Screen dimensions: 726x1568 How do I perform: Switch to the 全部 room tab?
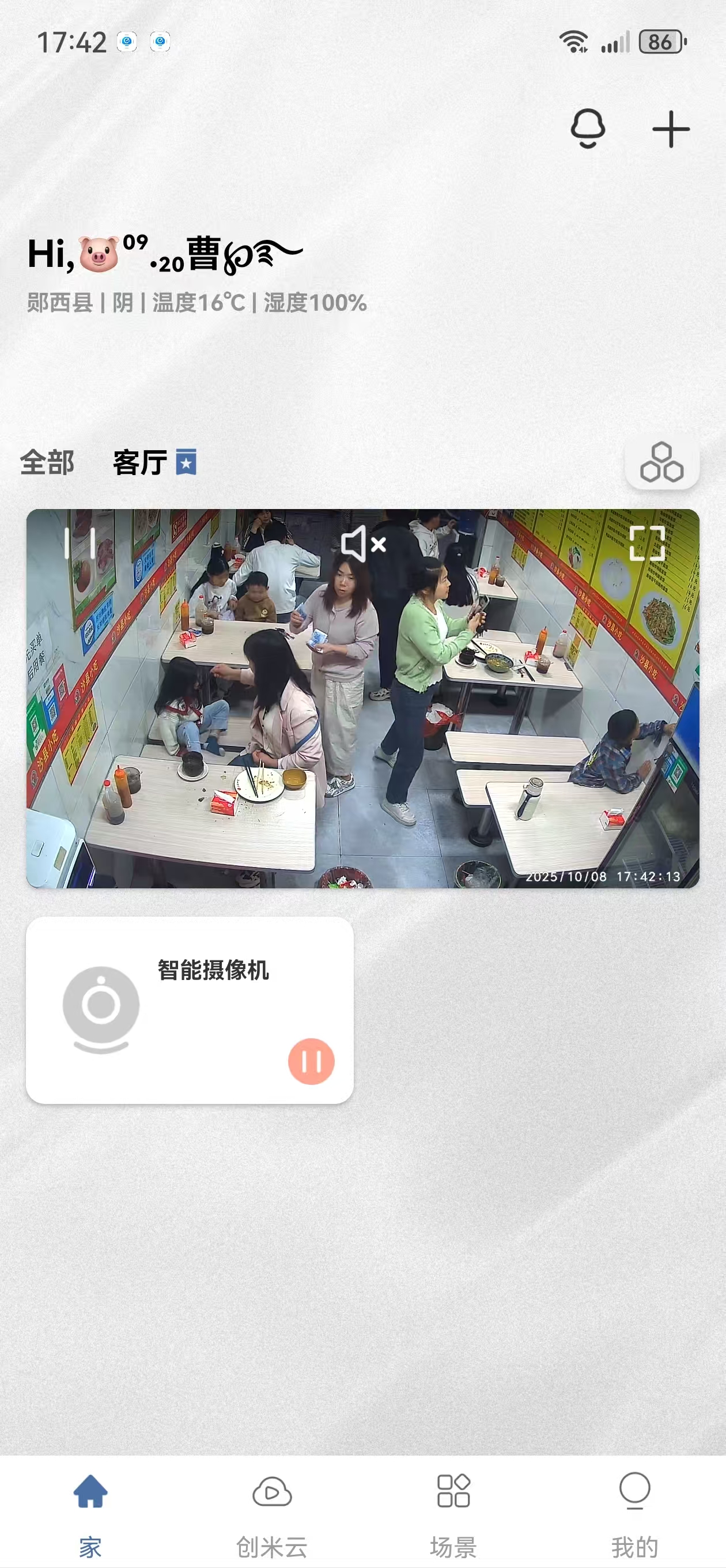(x=47, y=462)
